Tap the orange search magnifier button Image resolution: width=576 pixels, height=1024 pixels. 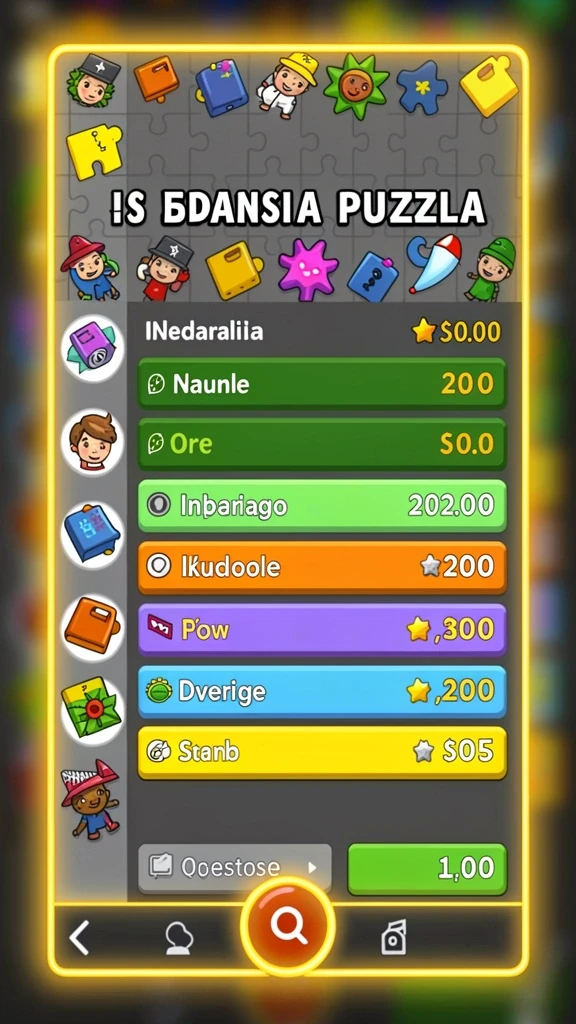click(x=288, y=925)
